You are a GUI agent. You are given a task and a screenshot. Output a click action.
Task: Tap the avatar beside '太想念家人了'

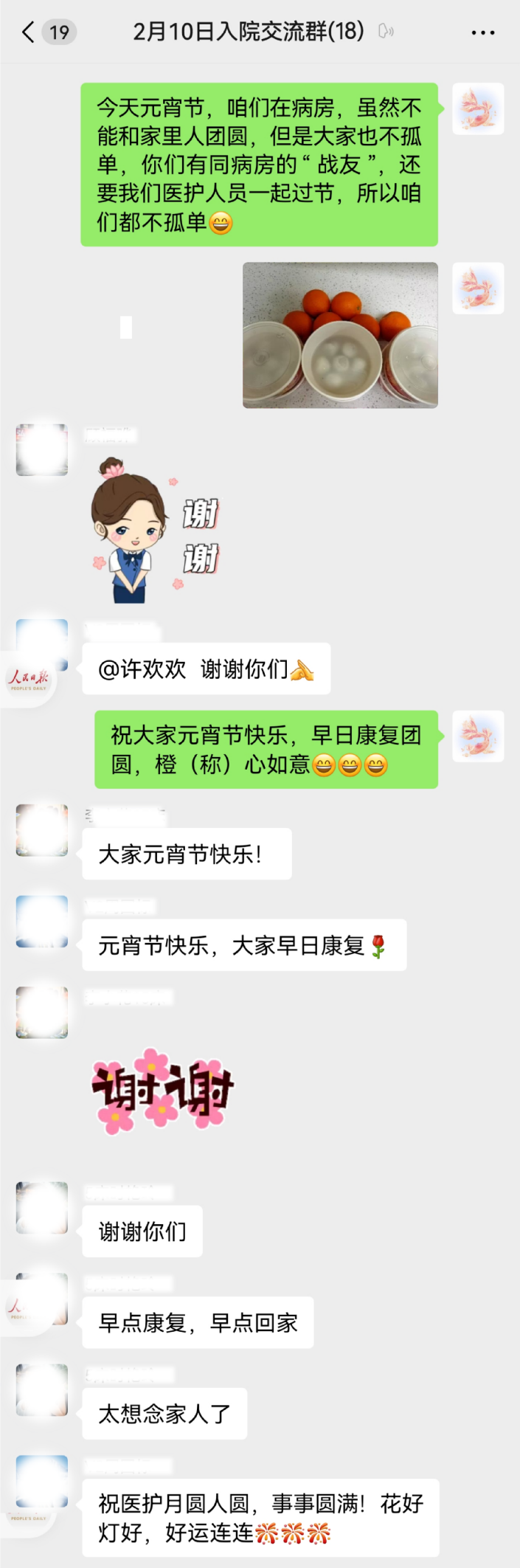tap(42, 1390)
